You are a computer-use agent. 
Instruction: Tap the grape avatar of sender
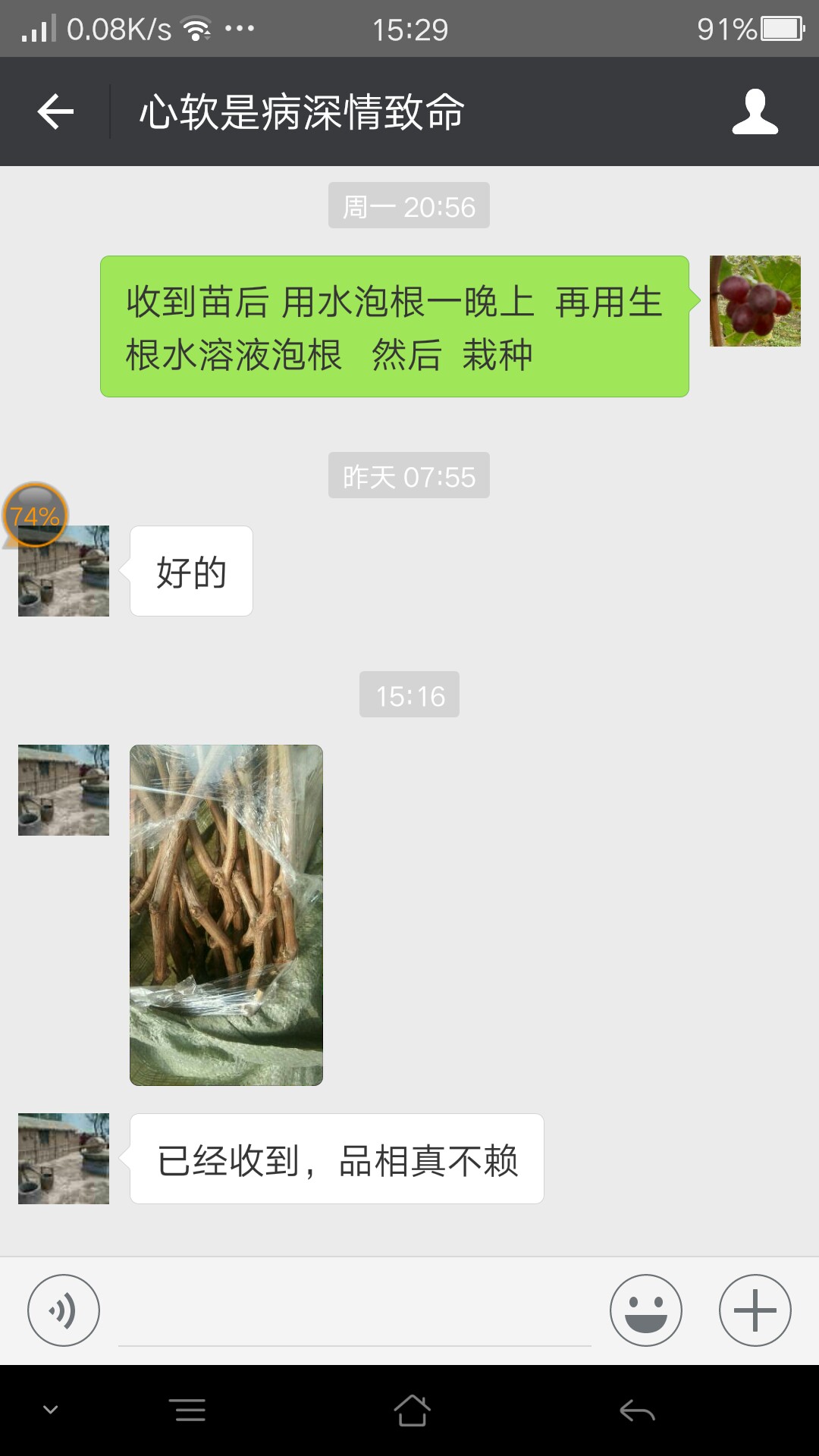[x=755, y=301]
